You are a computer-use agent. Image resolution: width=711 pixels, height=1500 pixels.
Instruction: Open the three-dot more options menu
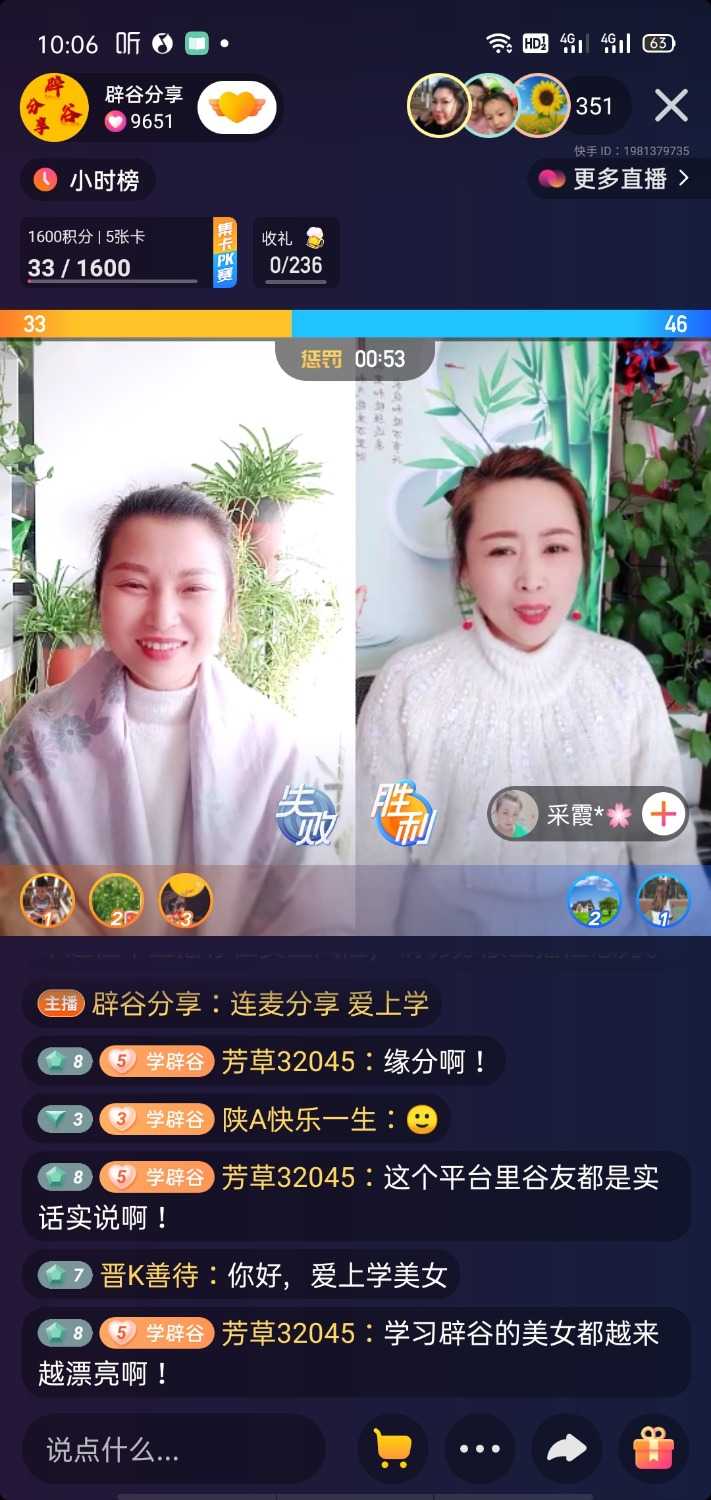pyautogui.click(x=480, y=1448)
